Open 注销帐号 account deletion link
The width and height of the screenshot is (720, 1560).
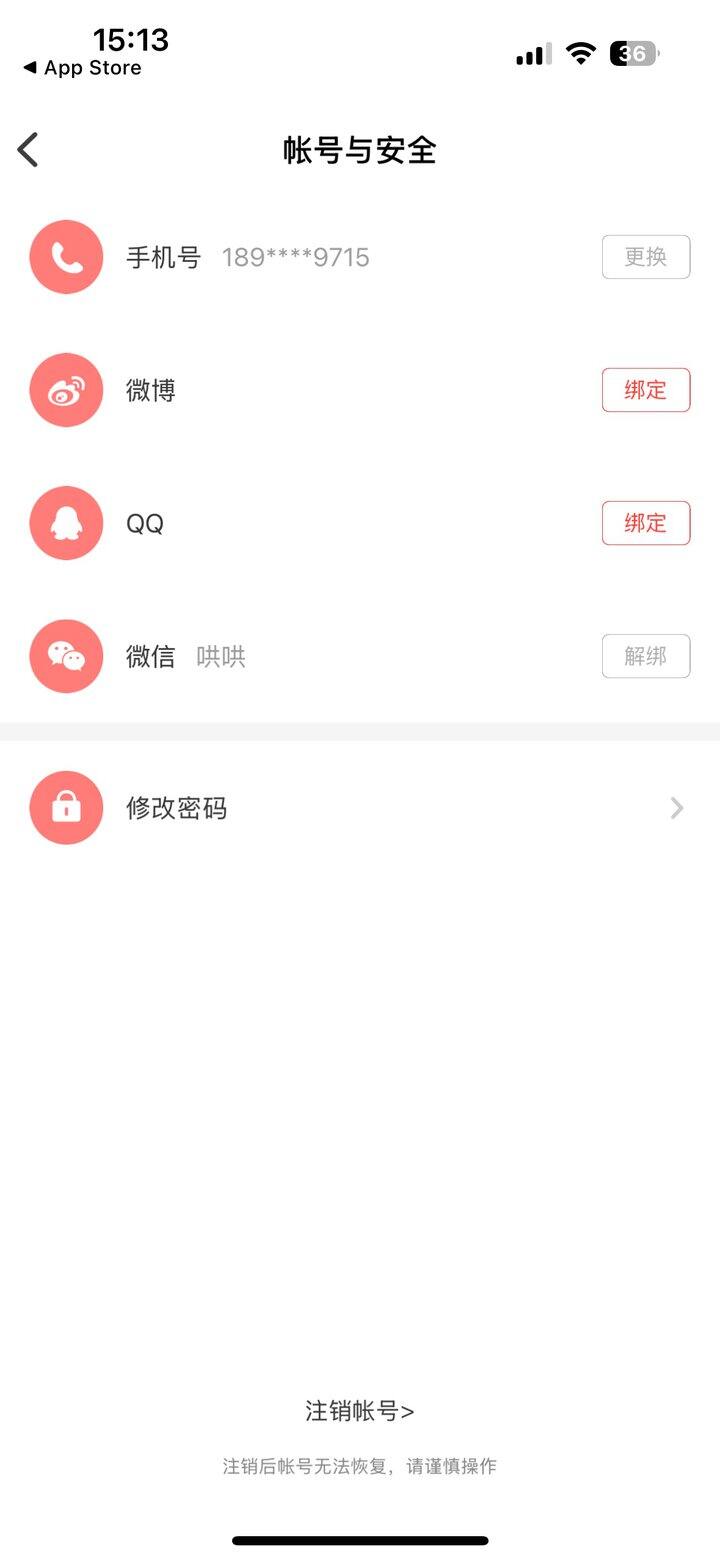click(x=360, y=1410)
